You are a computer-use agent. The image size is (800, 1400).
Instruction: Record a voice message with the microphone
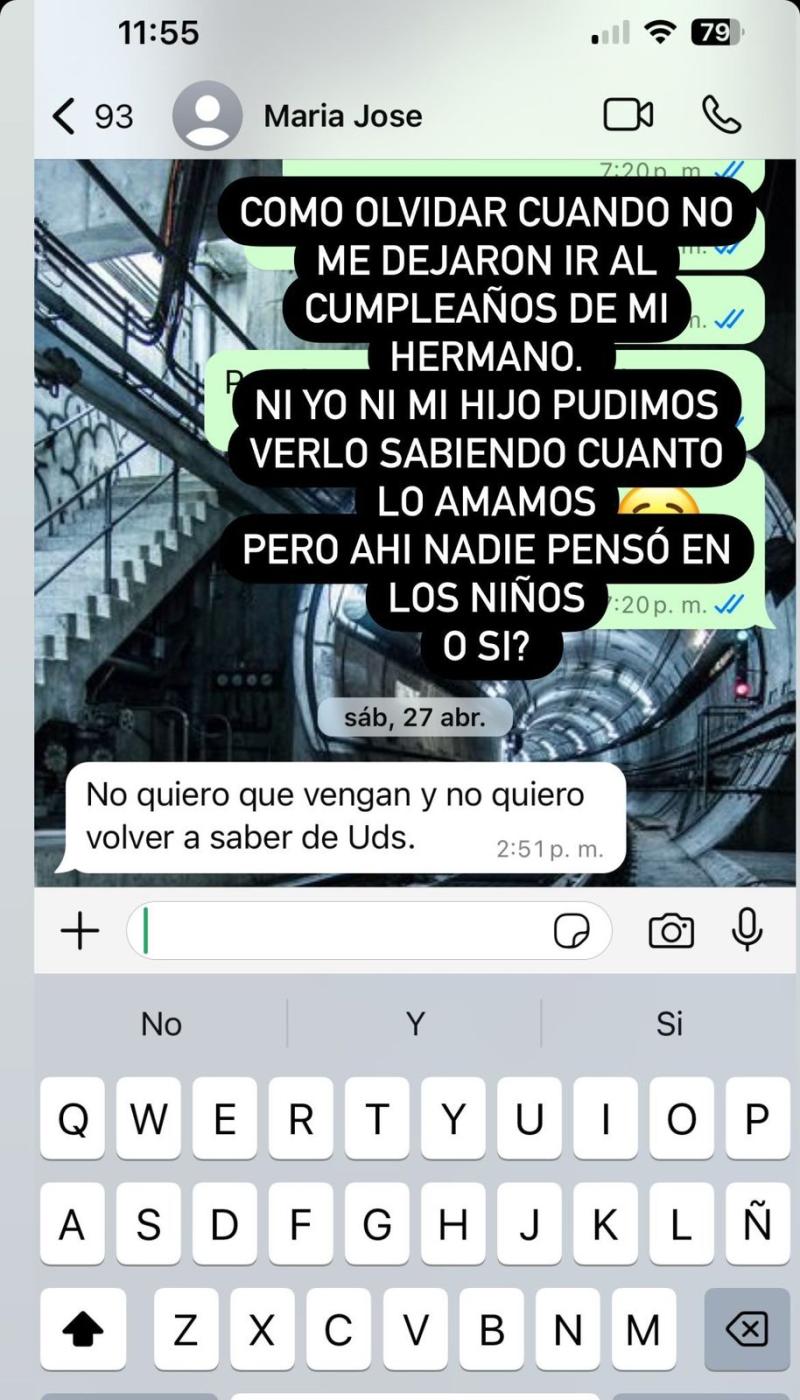click(746, 930)
